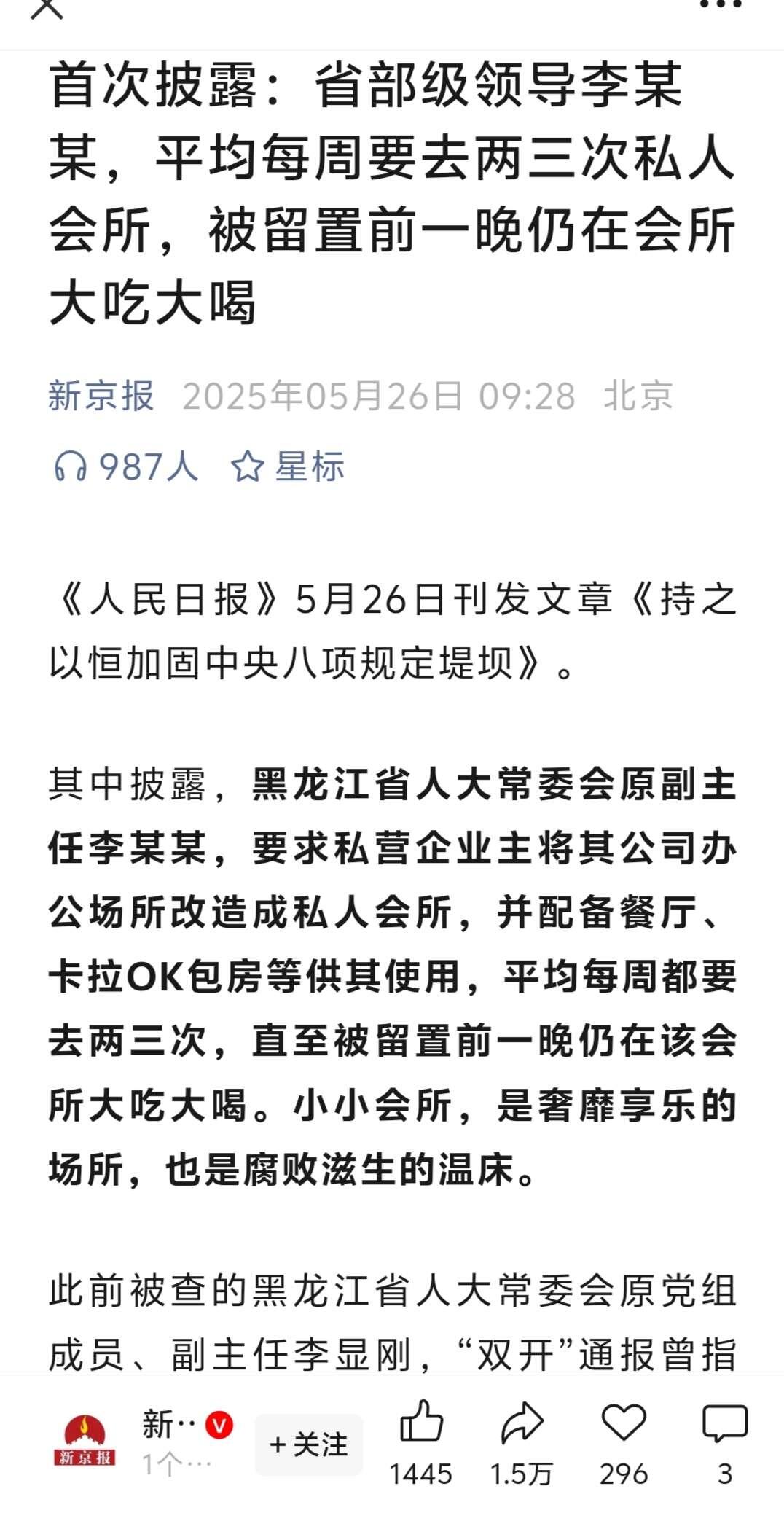Share the article via the arrow icon
784x1513 pixels.
[x=522, y=1423]
